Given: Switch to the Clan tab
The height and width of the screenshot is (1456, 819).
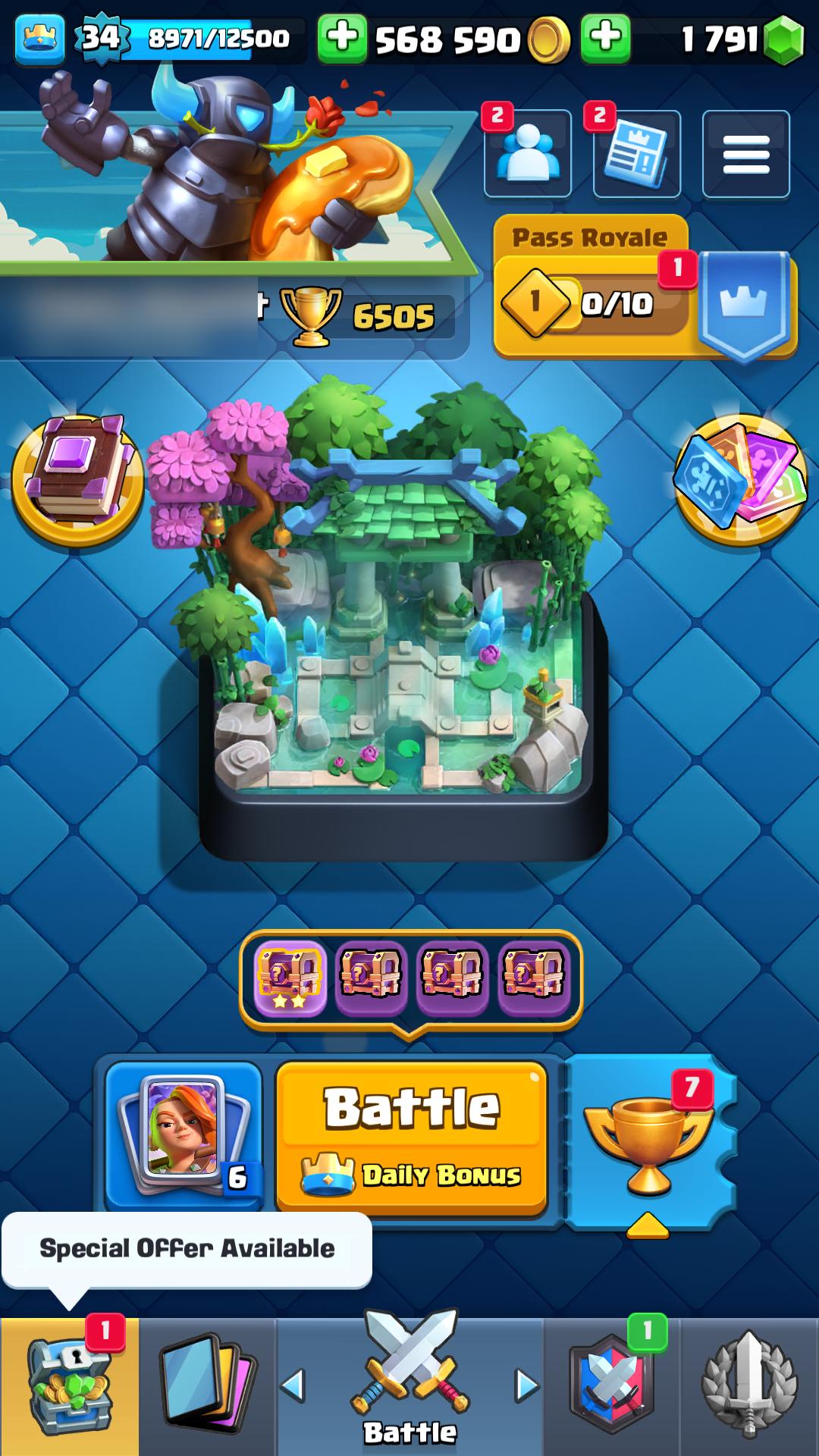Looking at the screenshot, I should [x=611, y=1386].
